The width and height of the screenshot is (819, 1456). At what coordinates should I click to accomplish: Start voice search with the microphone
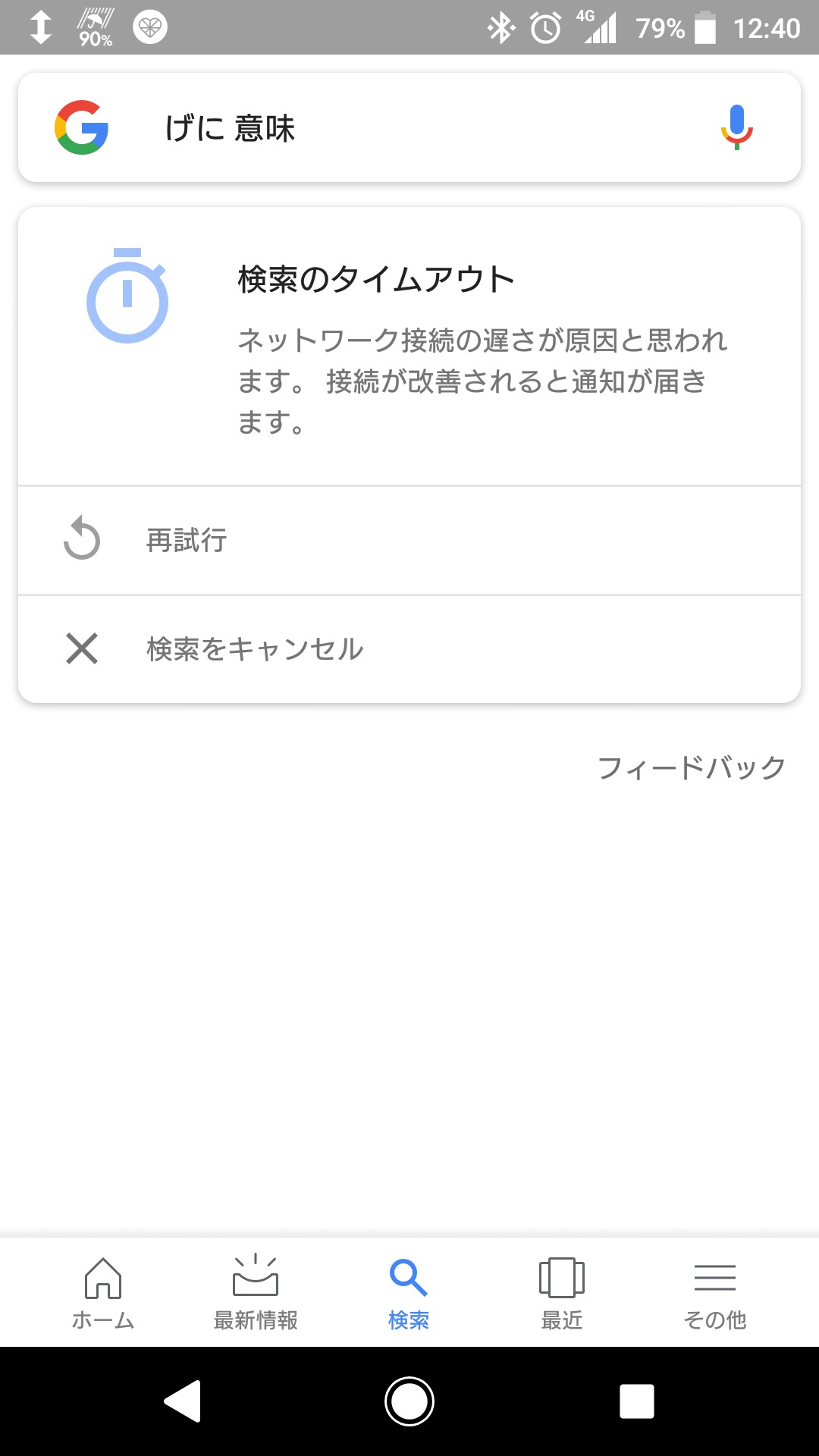pyautogui.click(x=736, y=127)
